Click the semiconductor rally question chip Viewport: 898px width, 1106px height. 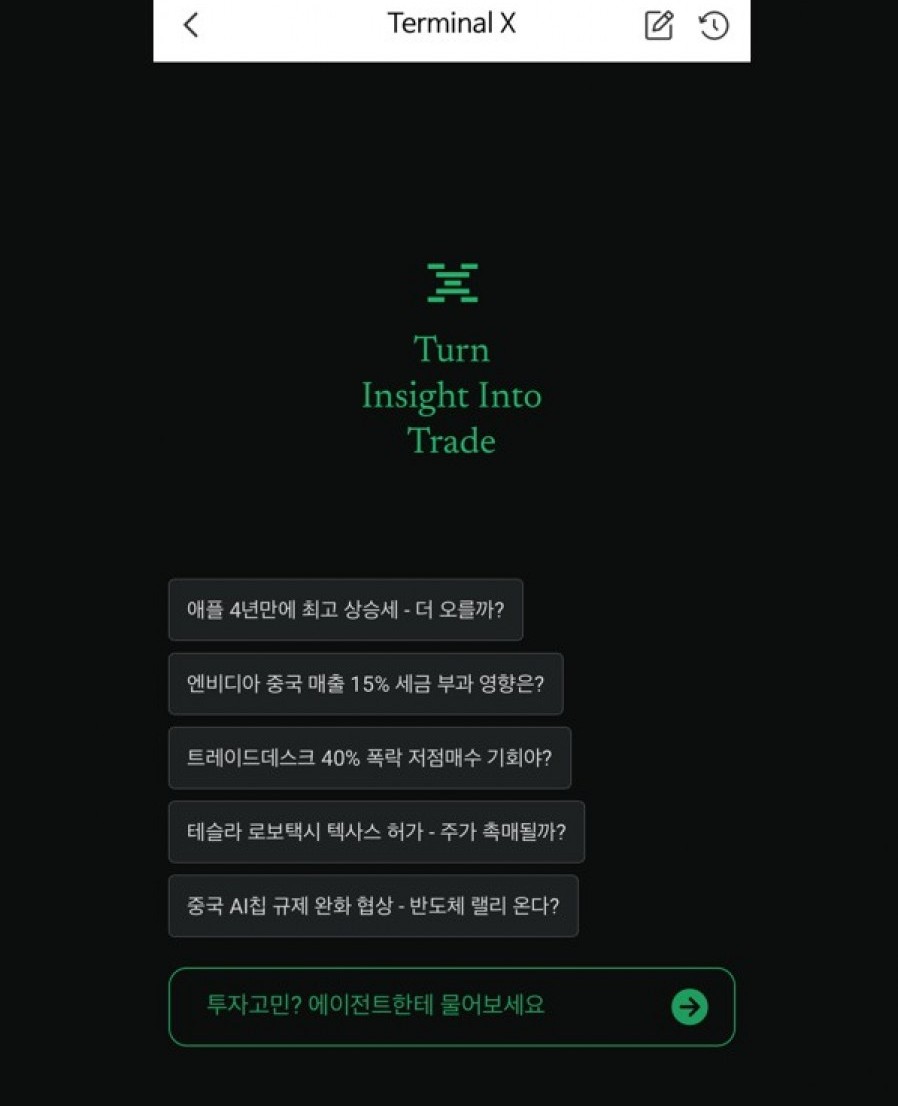[x=373, y=906]
